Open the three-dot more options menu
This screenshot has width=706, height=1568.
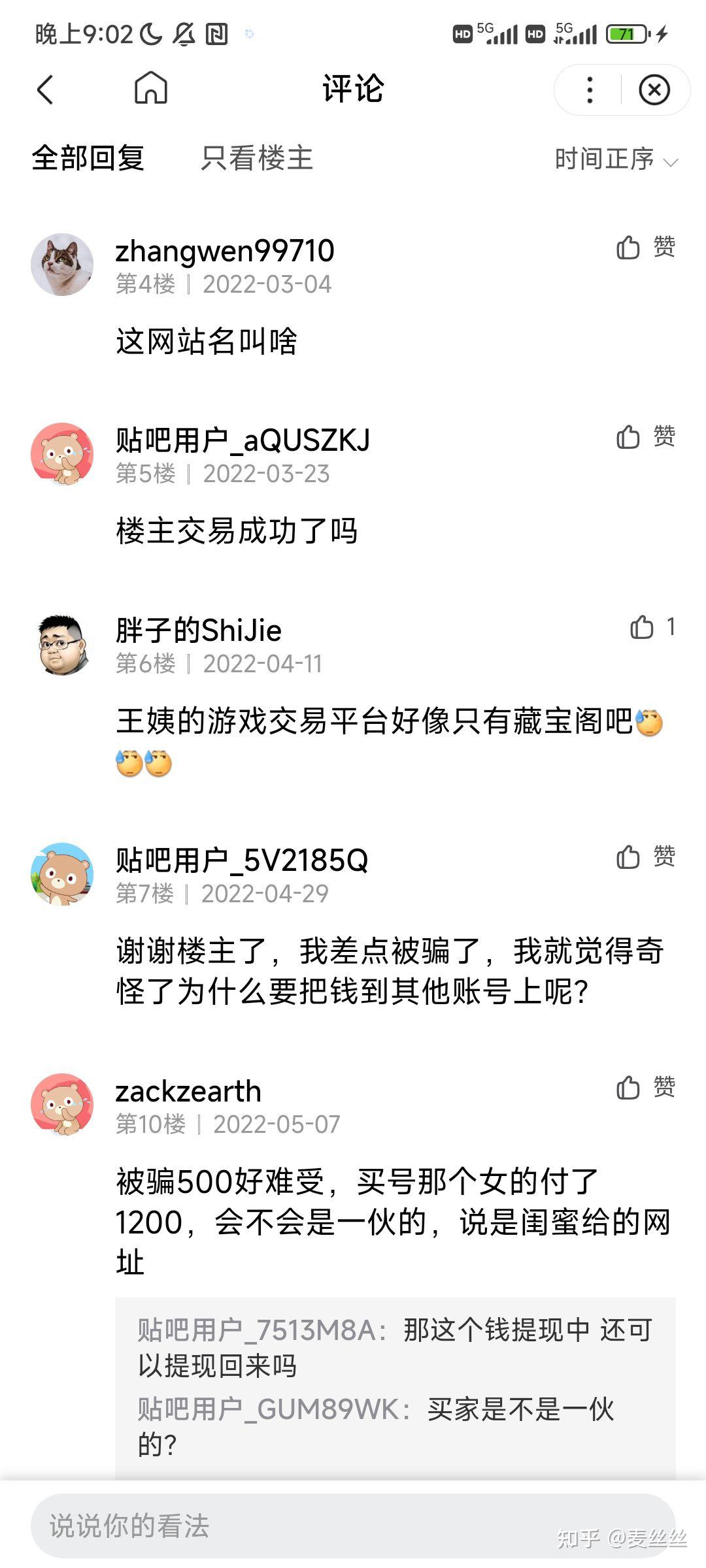click(588, 90)
